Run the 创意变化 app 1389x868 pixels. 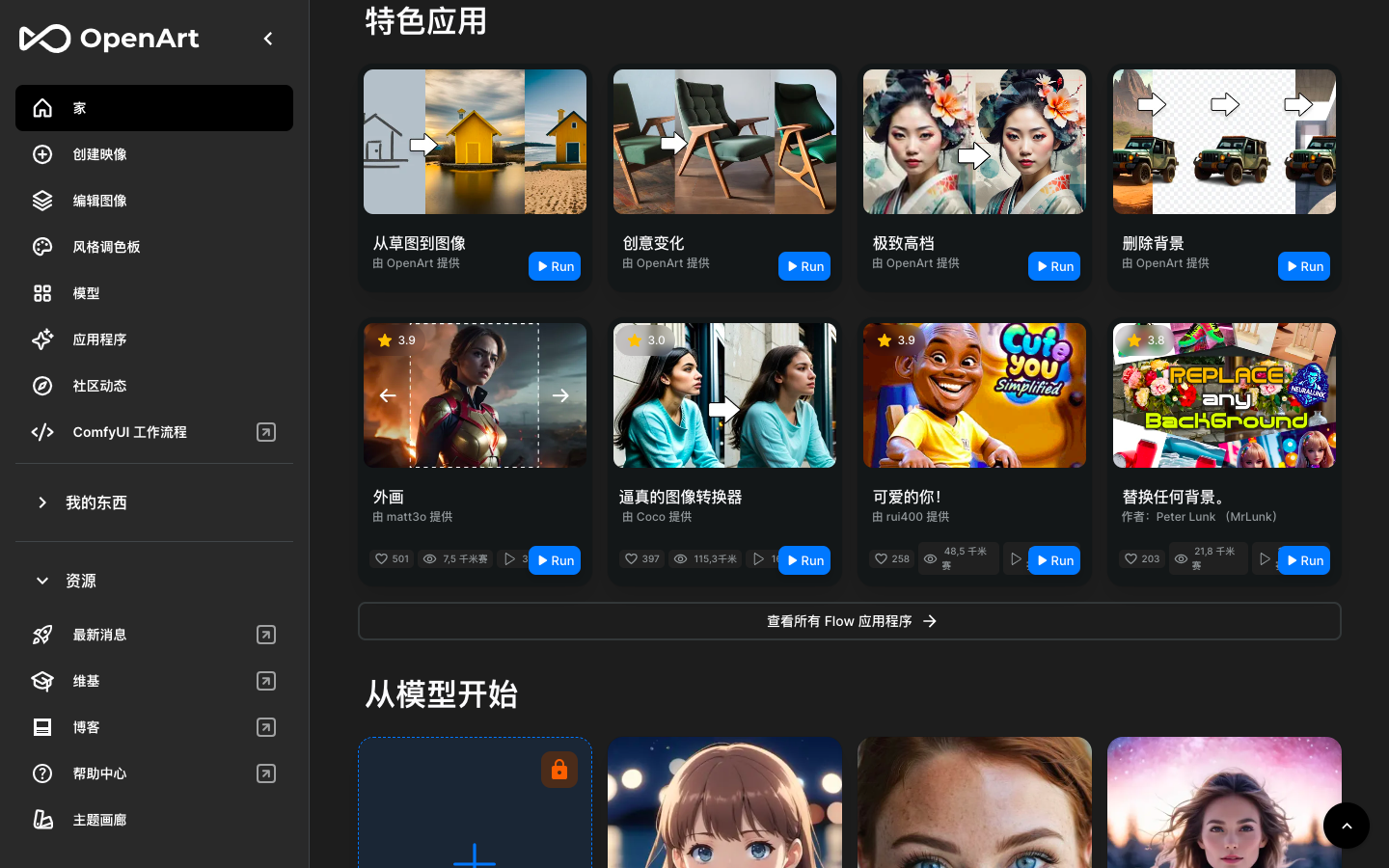pyautogui.click(x=804, y=266)
